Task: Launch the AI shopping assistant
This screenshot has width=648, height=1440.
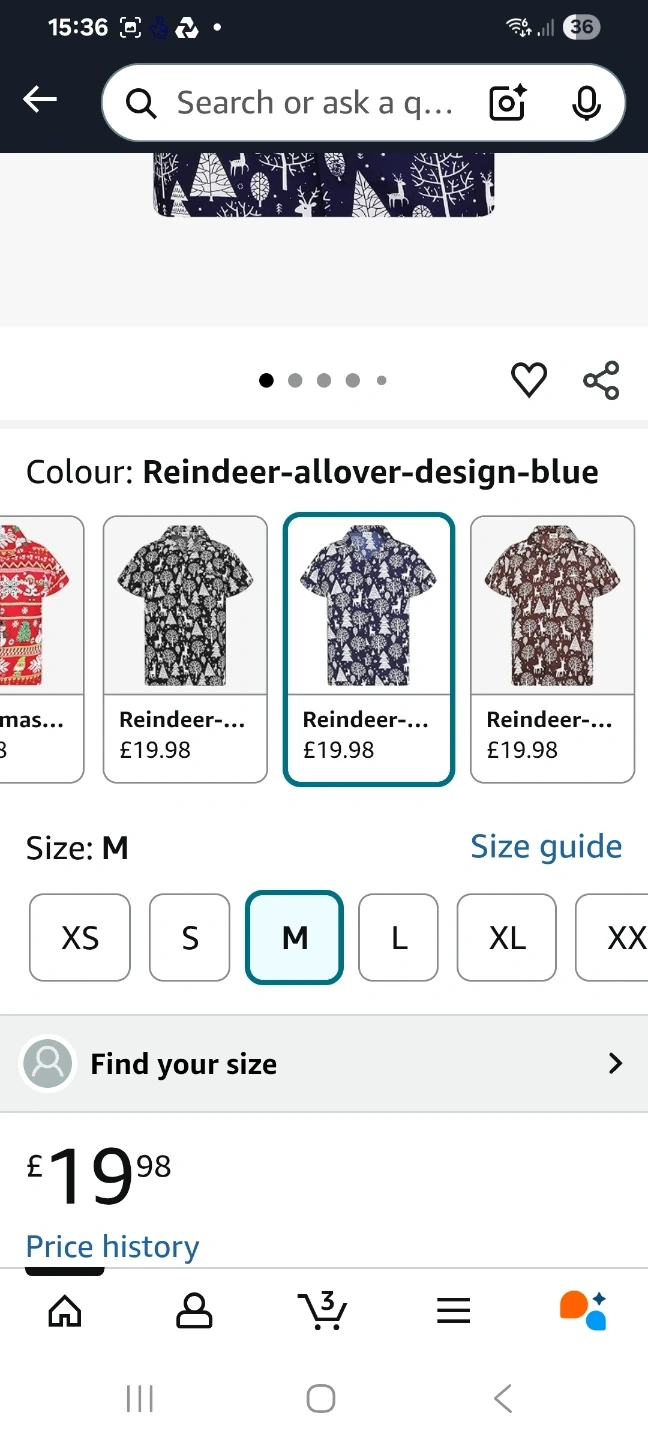Action: click(x=583, y=1311)
